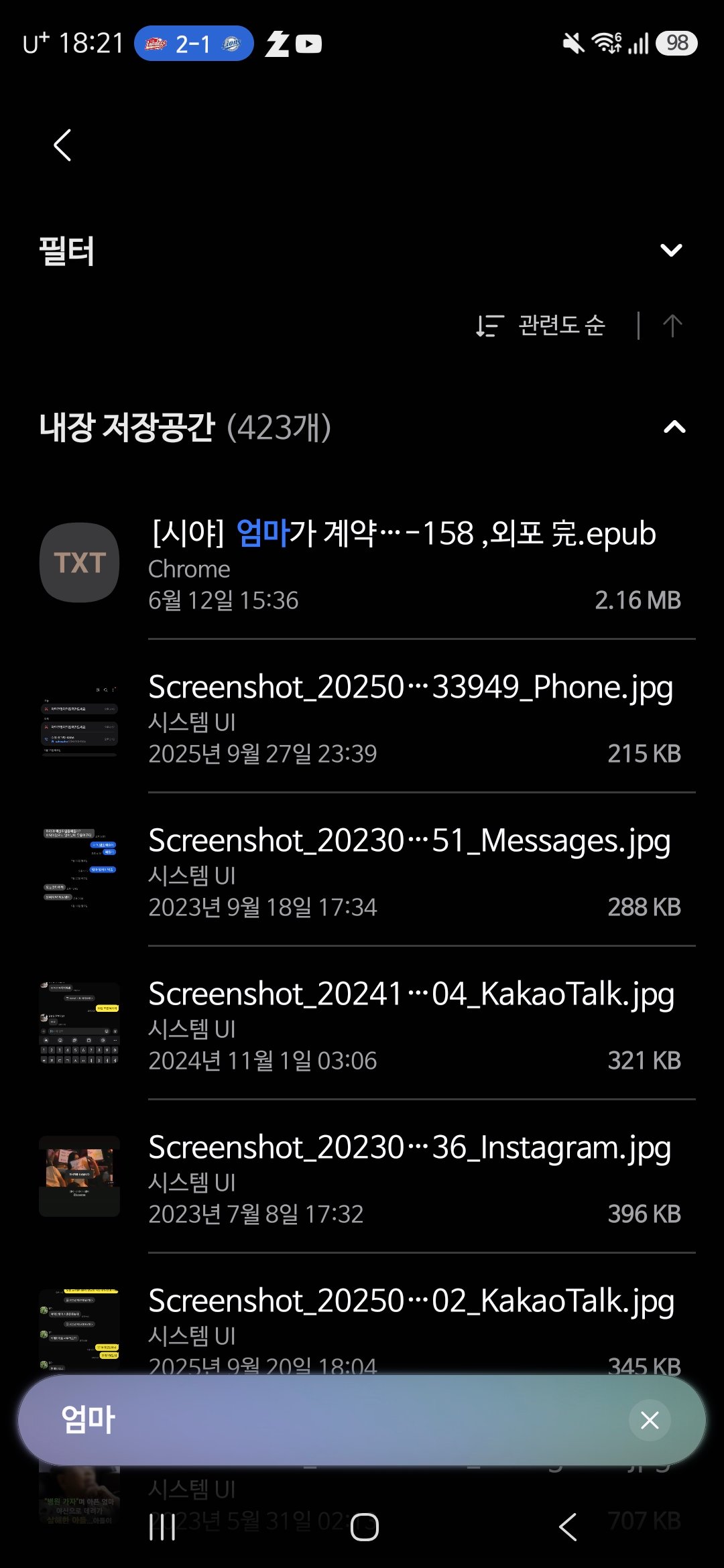This screenshot has width=724, height=1568.
Task: Clear the 엄마 search query
Action: pyautogui.click(x=650, y=1420)
